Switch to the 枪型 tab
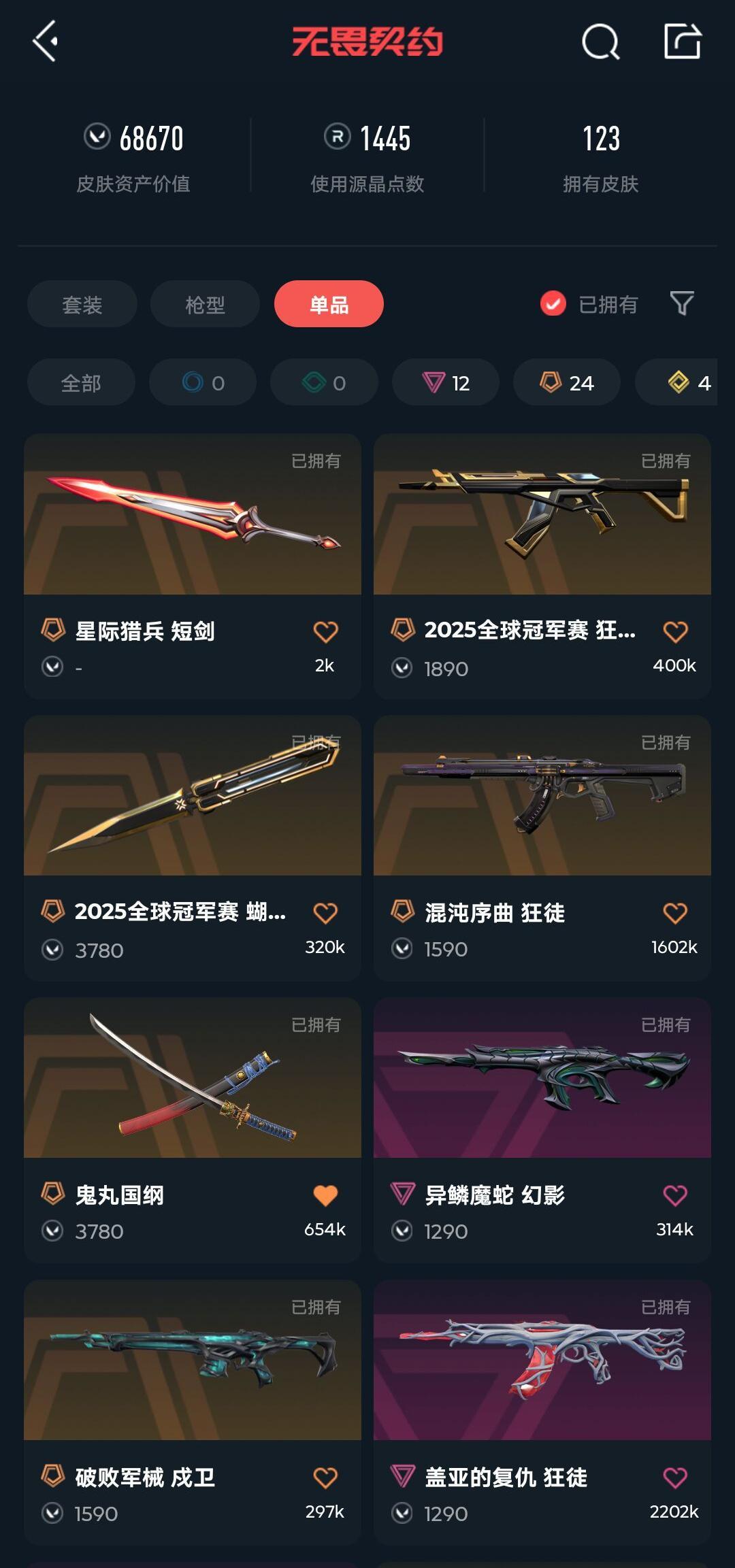Screen dimensions: 735x1568 pos(205,304)
